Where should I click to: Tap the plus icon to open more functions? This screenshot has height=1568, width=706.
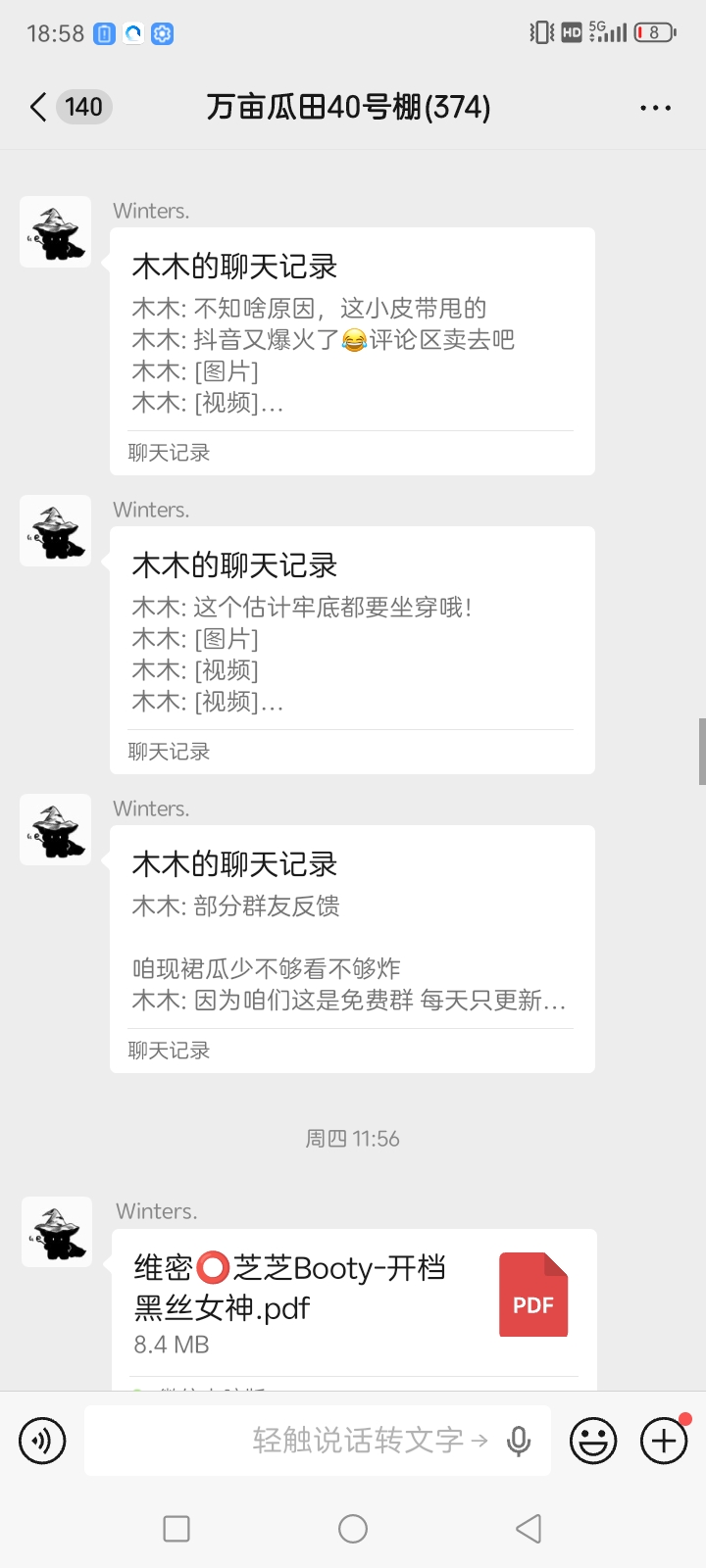pos(663,1440)
